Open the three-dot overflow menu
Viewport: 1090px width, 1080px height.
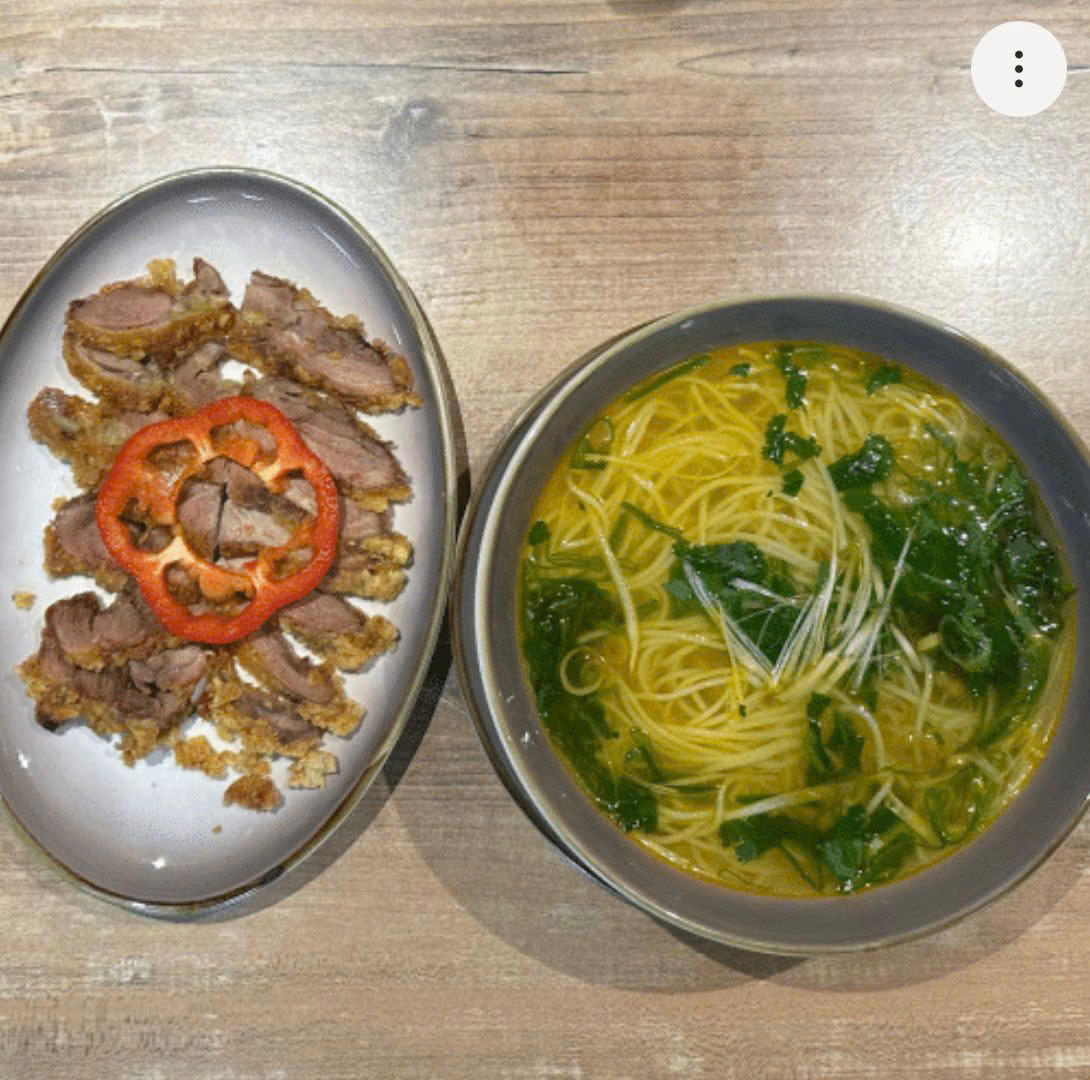[x=1018, y=69]
